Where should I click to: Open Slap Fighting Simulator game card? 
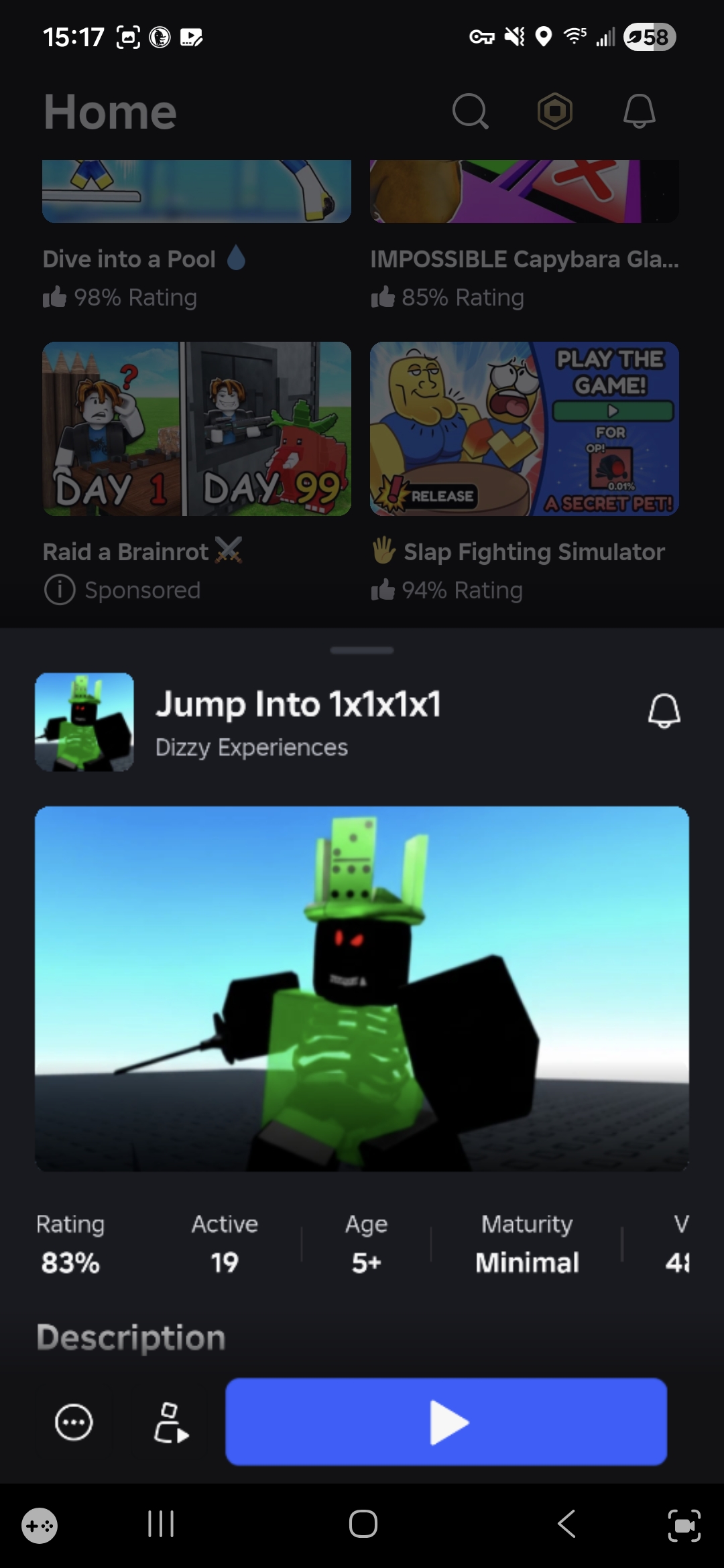pos(524,429)
